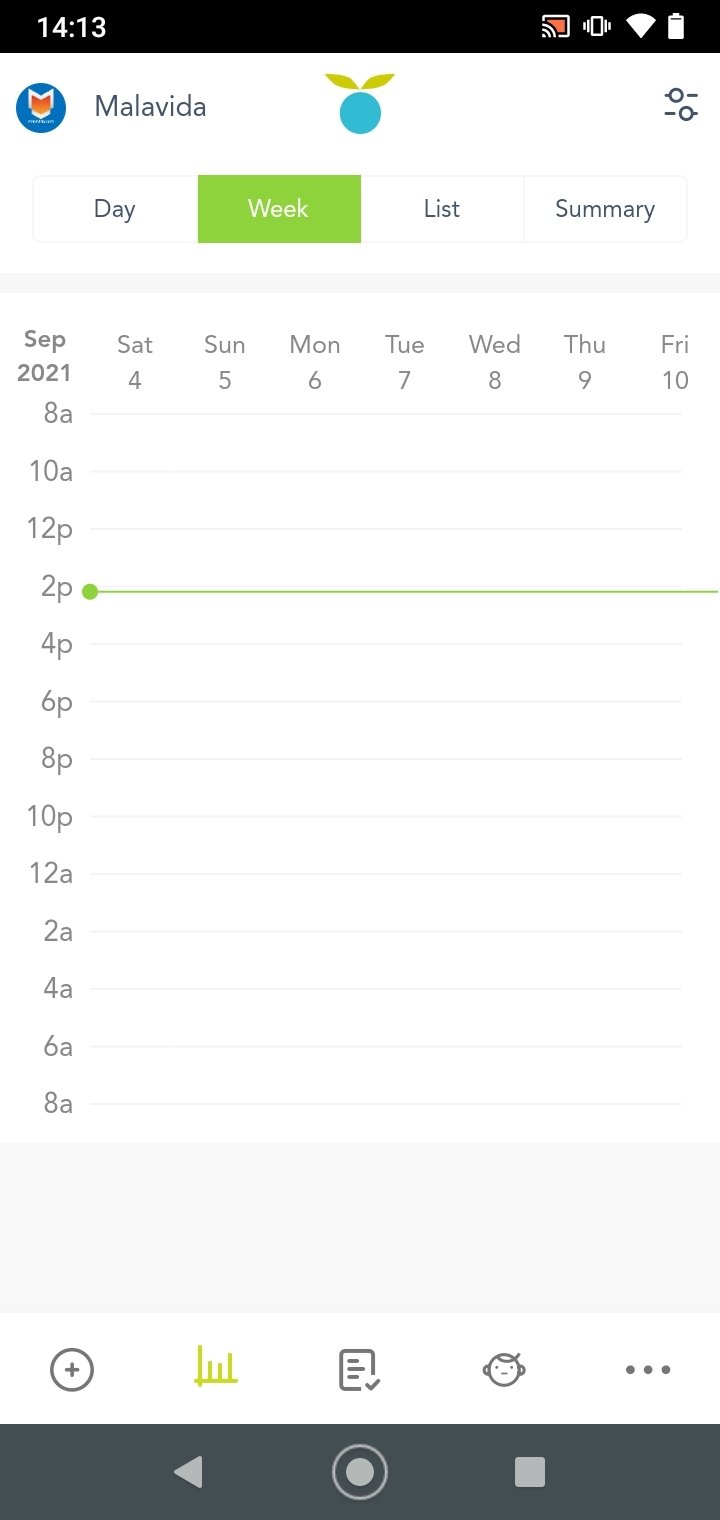Open the Summary tab
This screenshot has width=720, height=1520.
605,209
